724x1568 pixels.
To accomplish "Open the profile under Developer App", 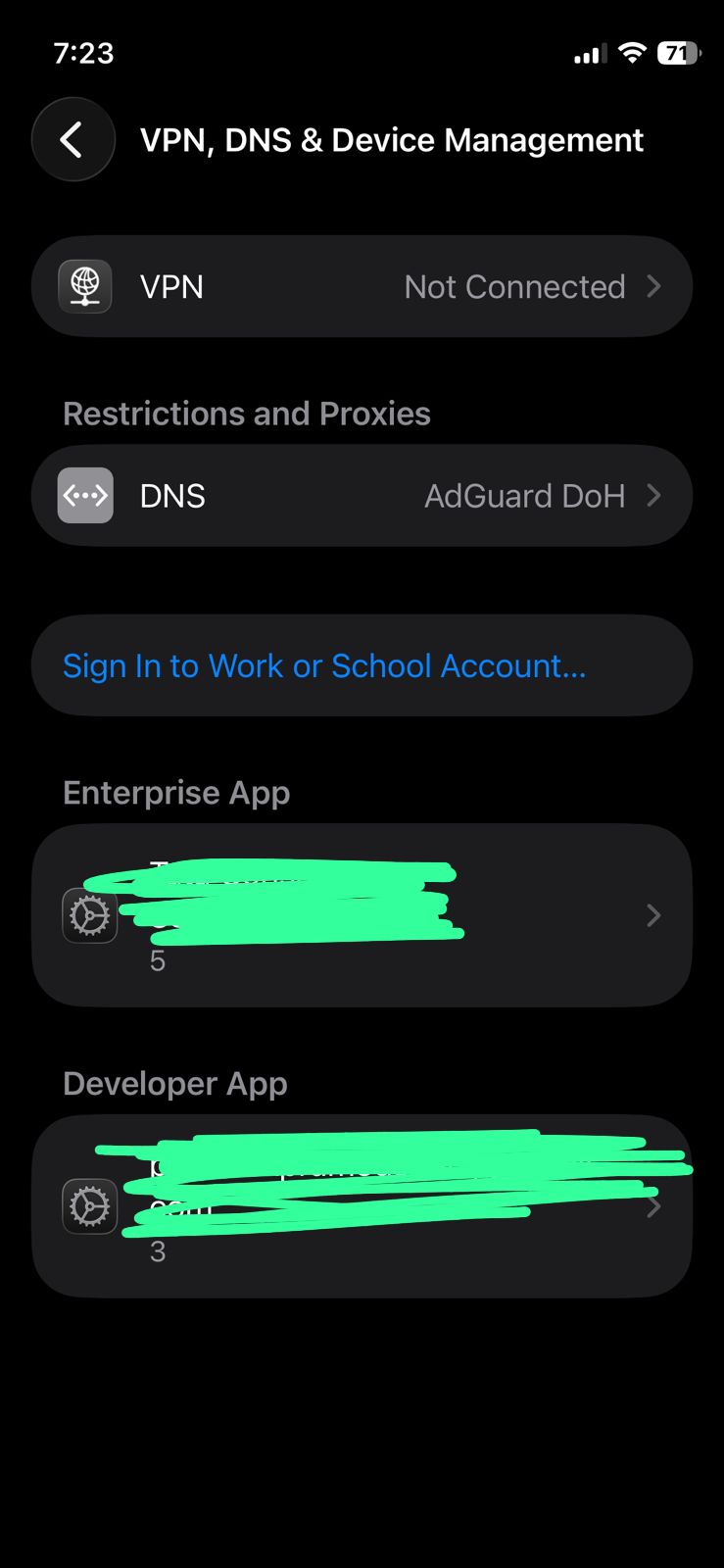I will [x=362, y=1206].
